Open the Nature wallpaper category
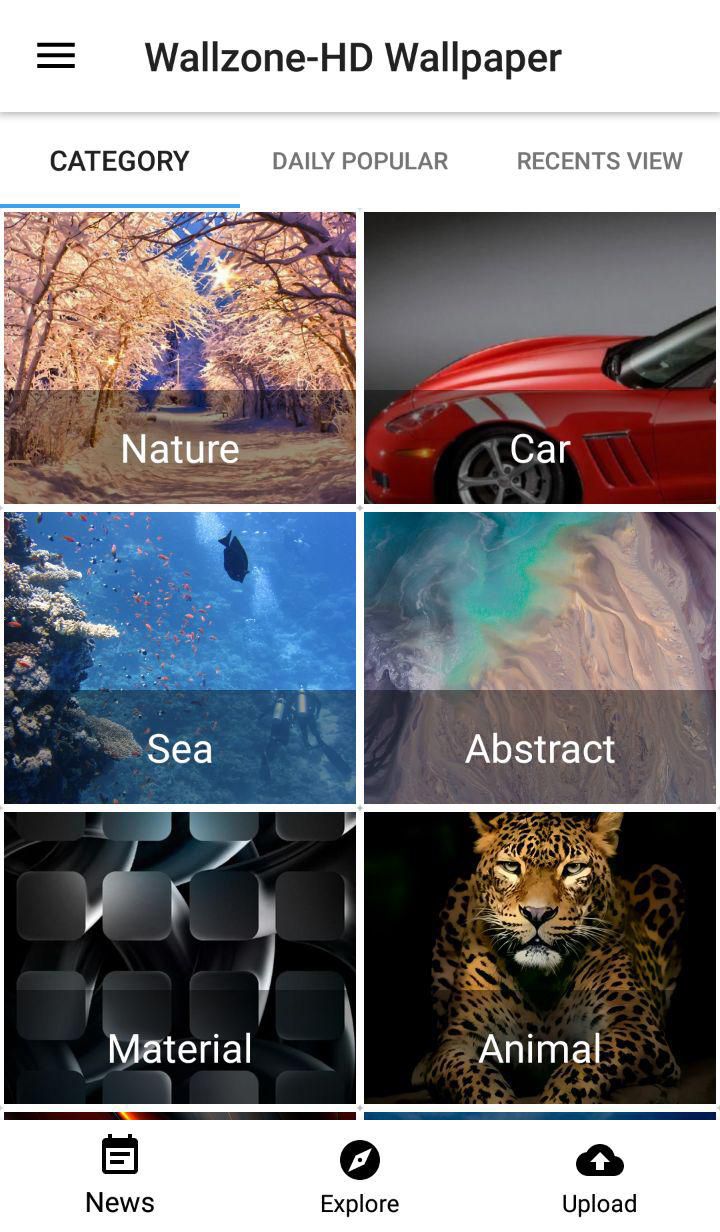 (180, 358)
